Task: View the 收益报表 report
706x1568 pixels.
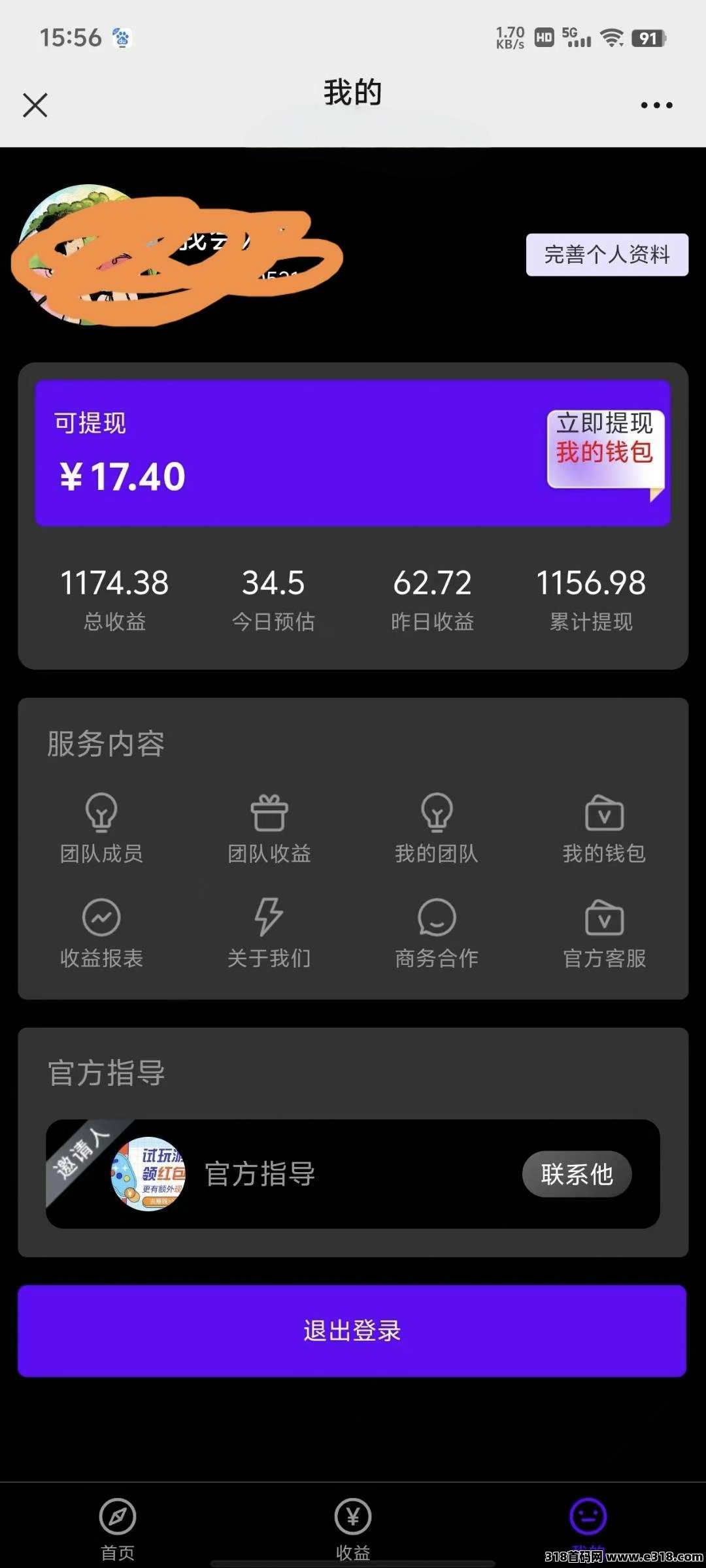Action: tap(101, 933)
